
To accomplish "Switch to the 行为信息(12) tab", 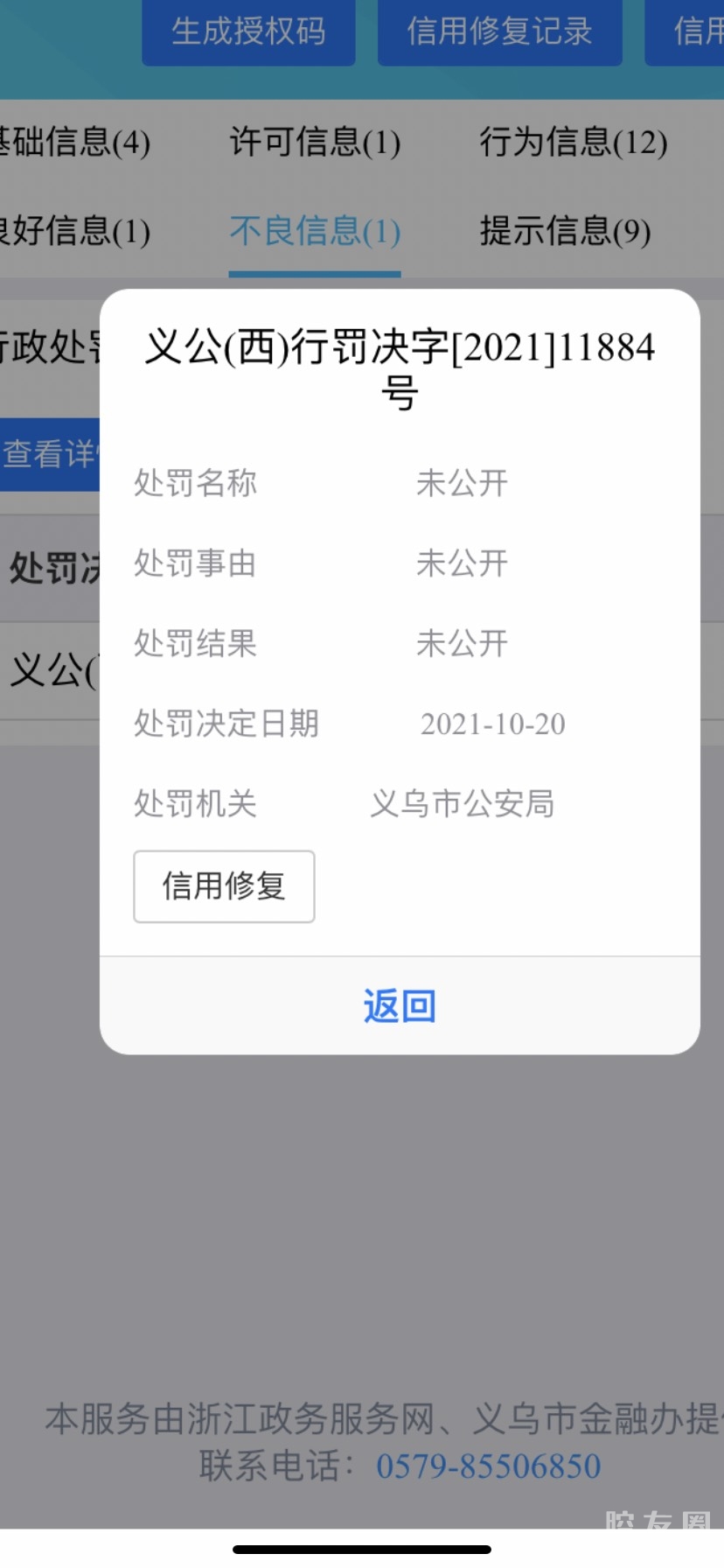I will click(x=573, y=142).
